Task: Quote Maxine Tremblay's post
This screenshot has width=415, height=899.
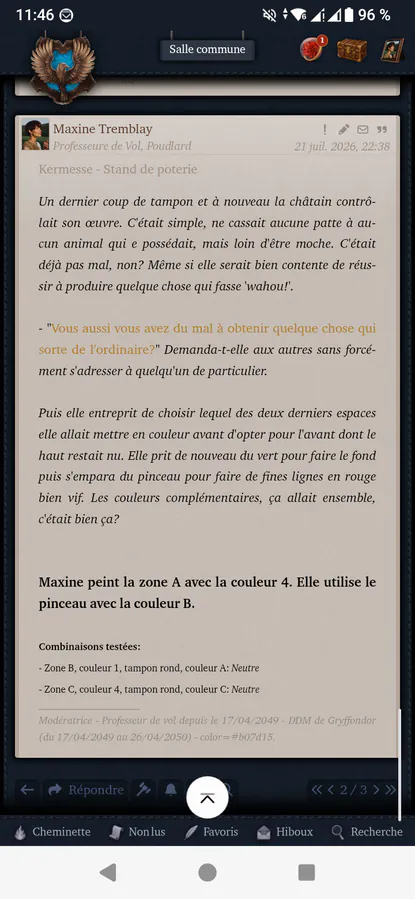Action: (382, 129)
